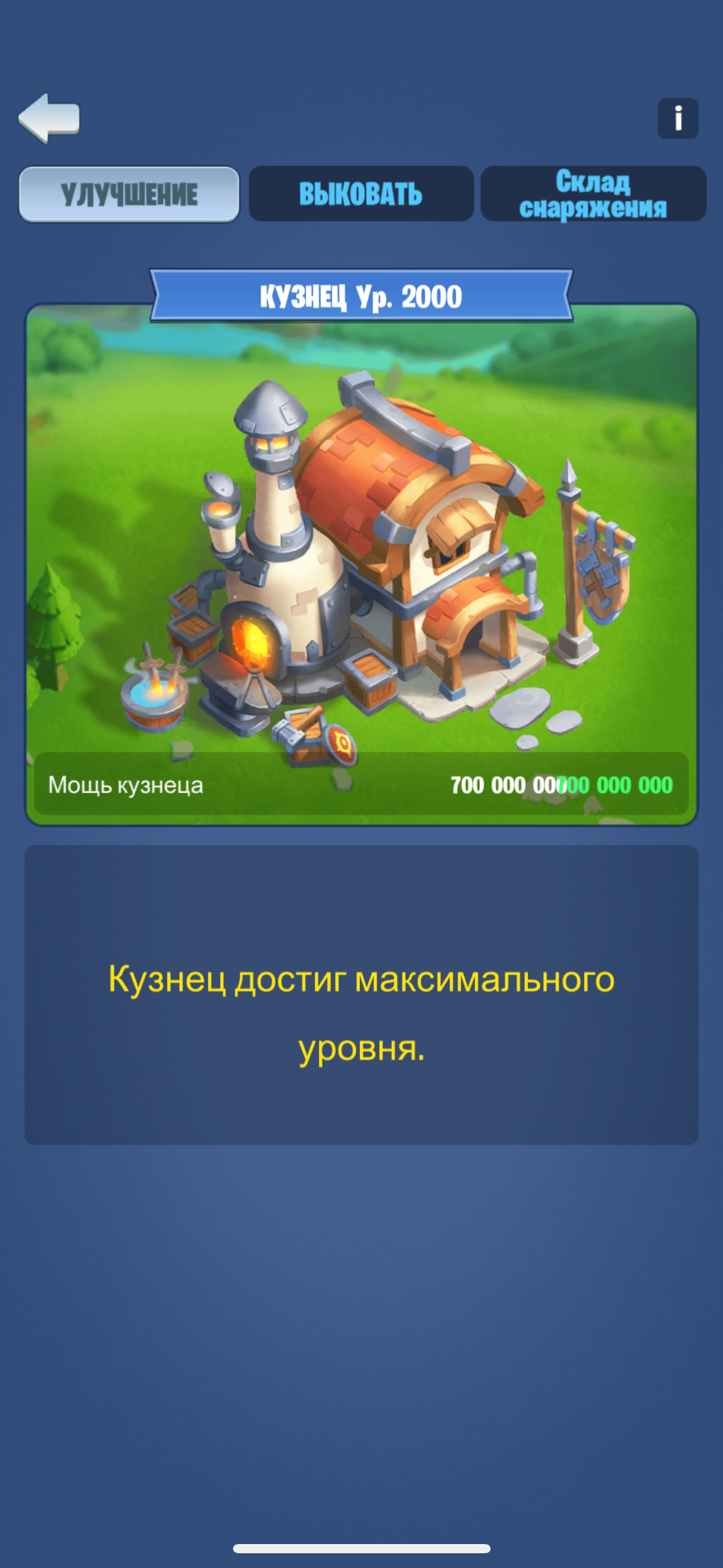Switch to the ВЫКОВАТЬ tab
Image resolution: width=723 pixels, height=1568 pixels.
pos(361,194)
